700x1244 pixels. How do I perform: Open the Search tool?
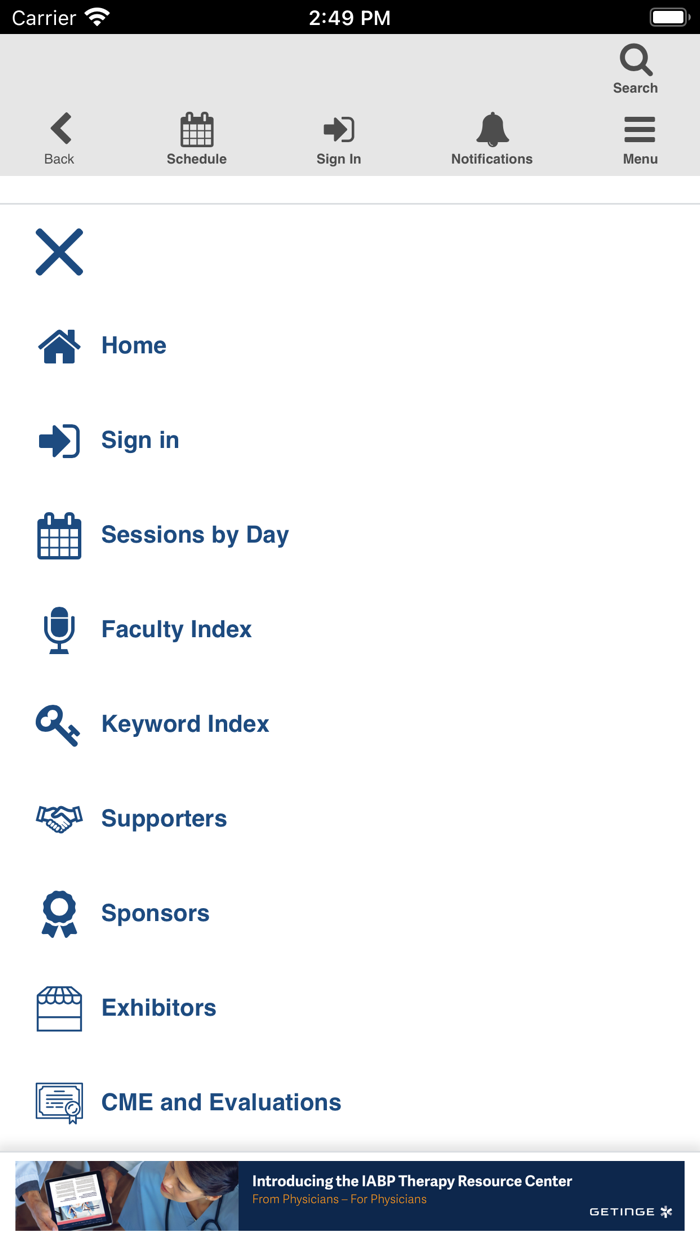click(635, 68)
